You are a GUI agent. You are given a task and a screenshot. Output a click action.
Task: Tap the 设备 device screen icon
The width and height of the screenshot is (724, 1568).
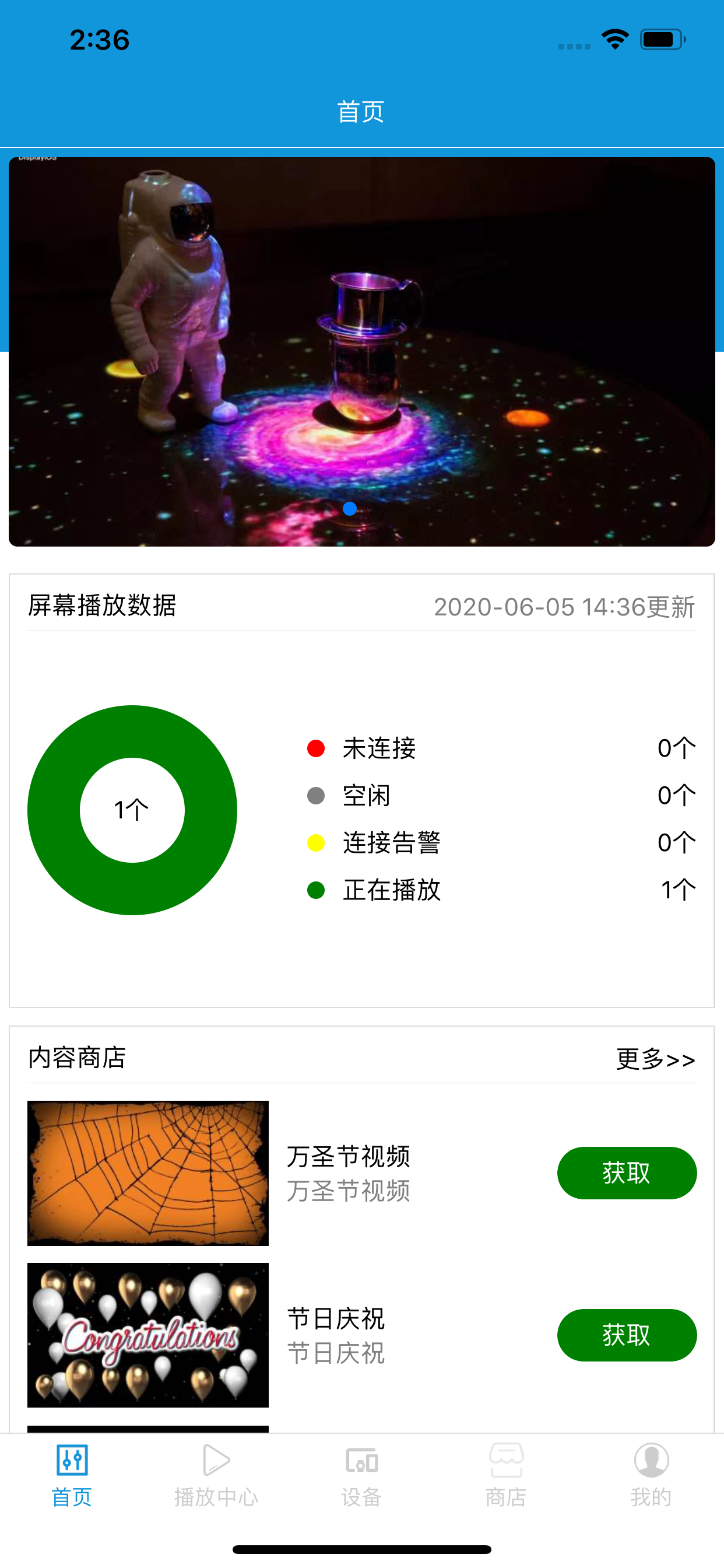coord(361,1460)
